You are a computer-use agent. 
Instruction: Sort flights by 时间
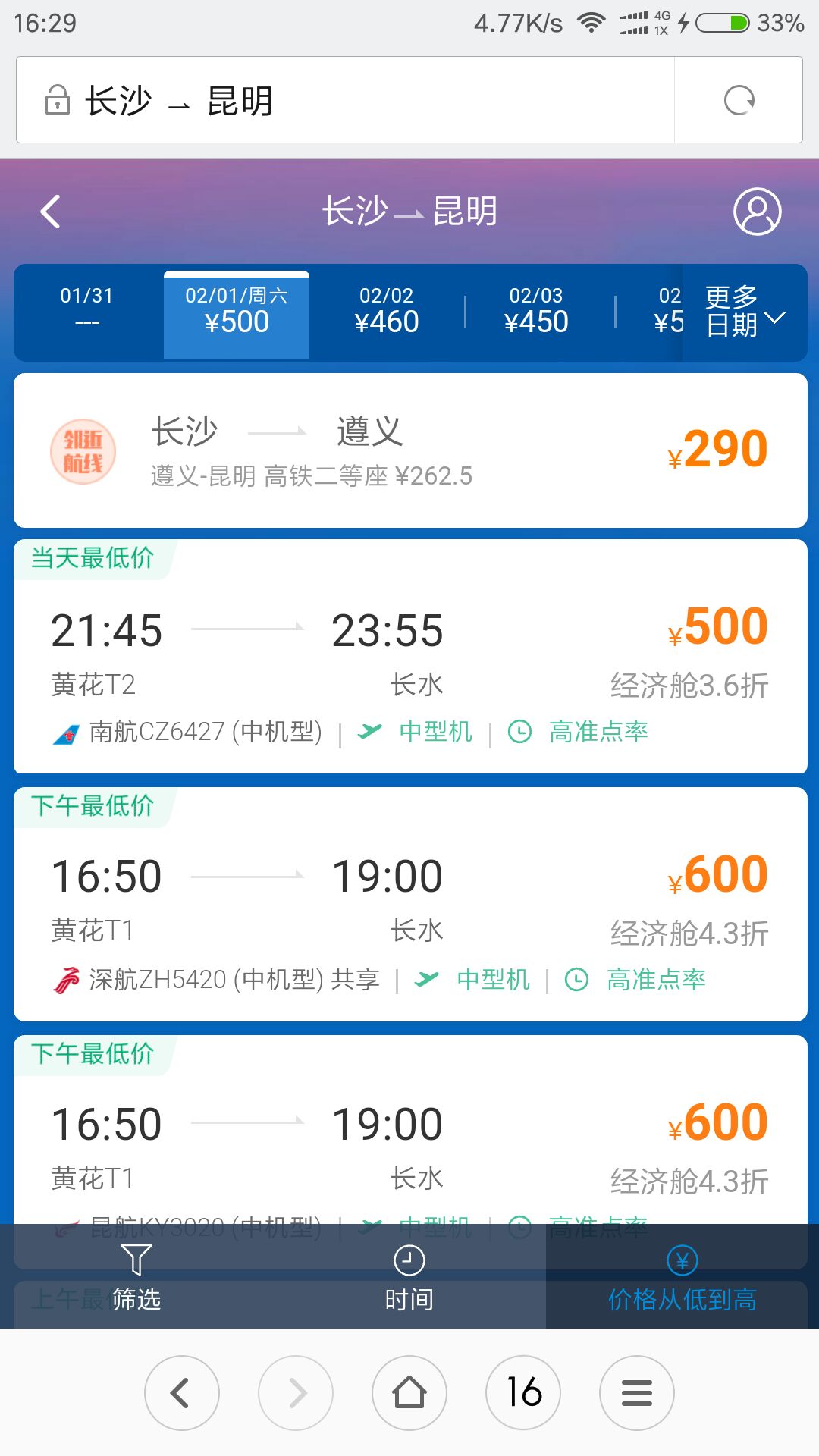(409, 1277)
